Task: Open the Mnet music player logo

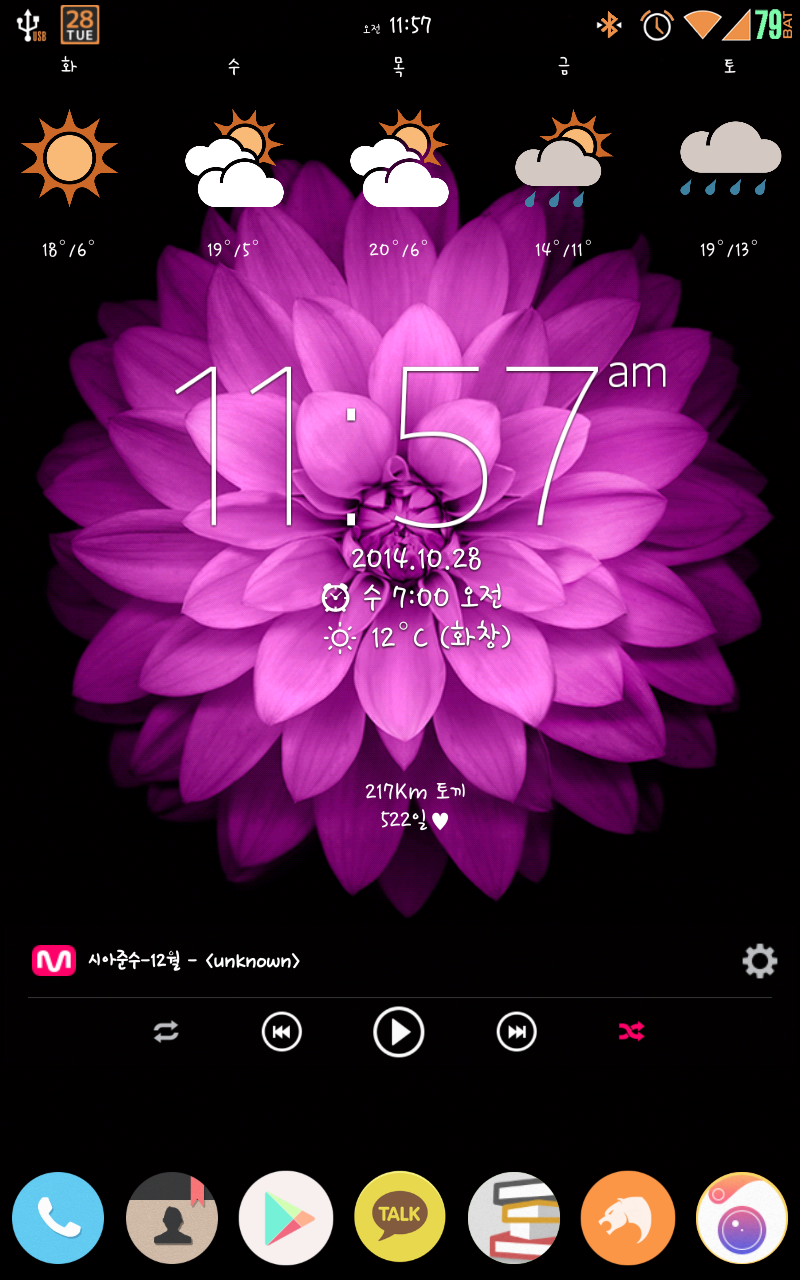Action: (54, 961)
